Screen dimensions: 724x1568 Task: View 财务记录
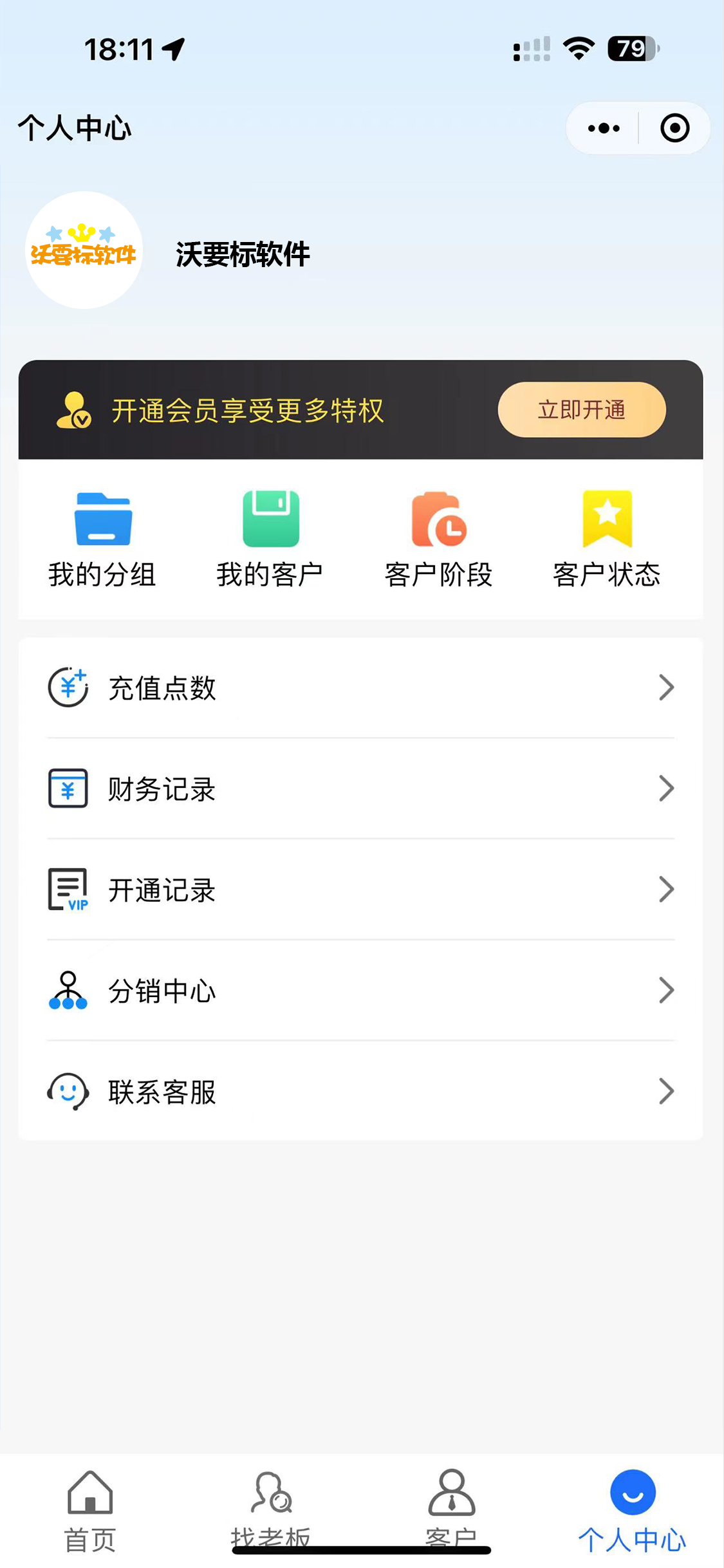tap(360, 789)
